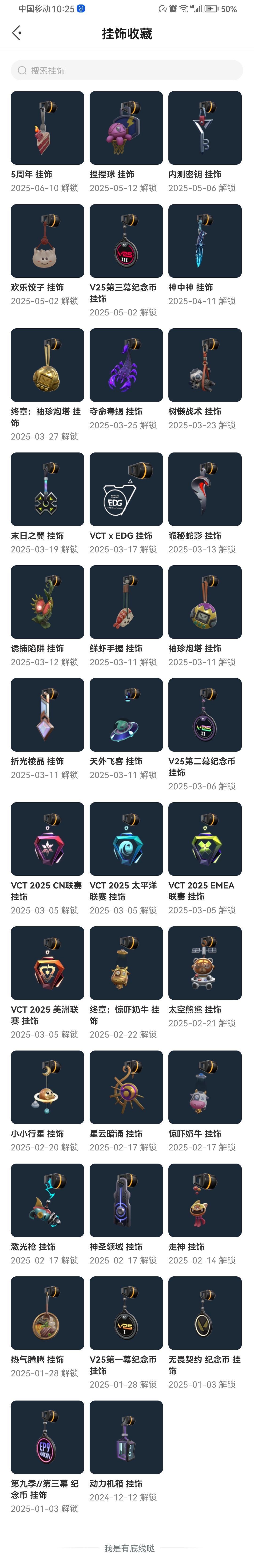Go back from 挂饰收藏 page
The image size is (254, 1568).
click(x=17, y=33)
